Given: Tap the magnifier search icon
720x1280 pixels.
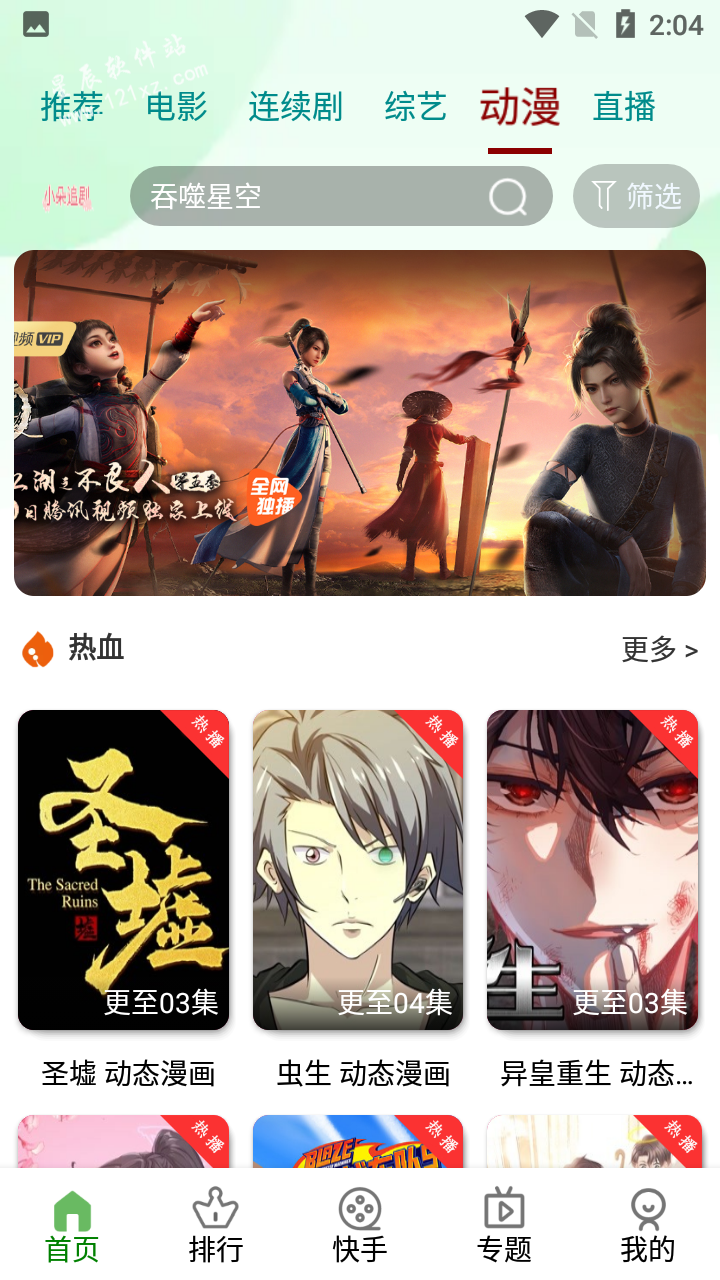Looking at the screenshot, I should [508, 197].
